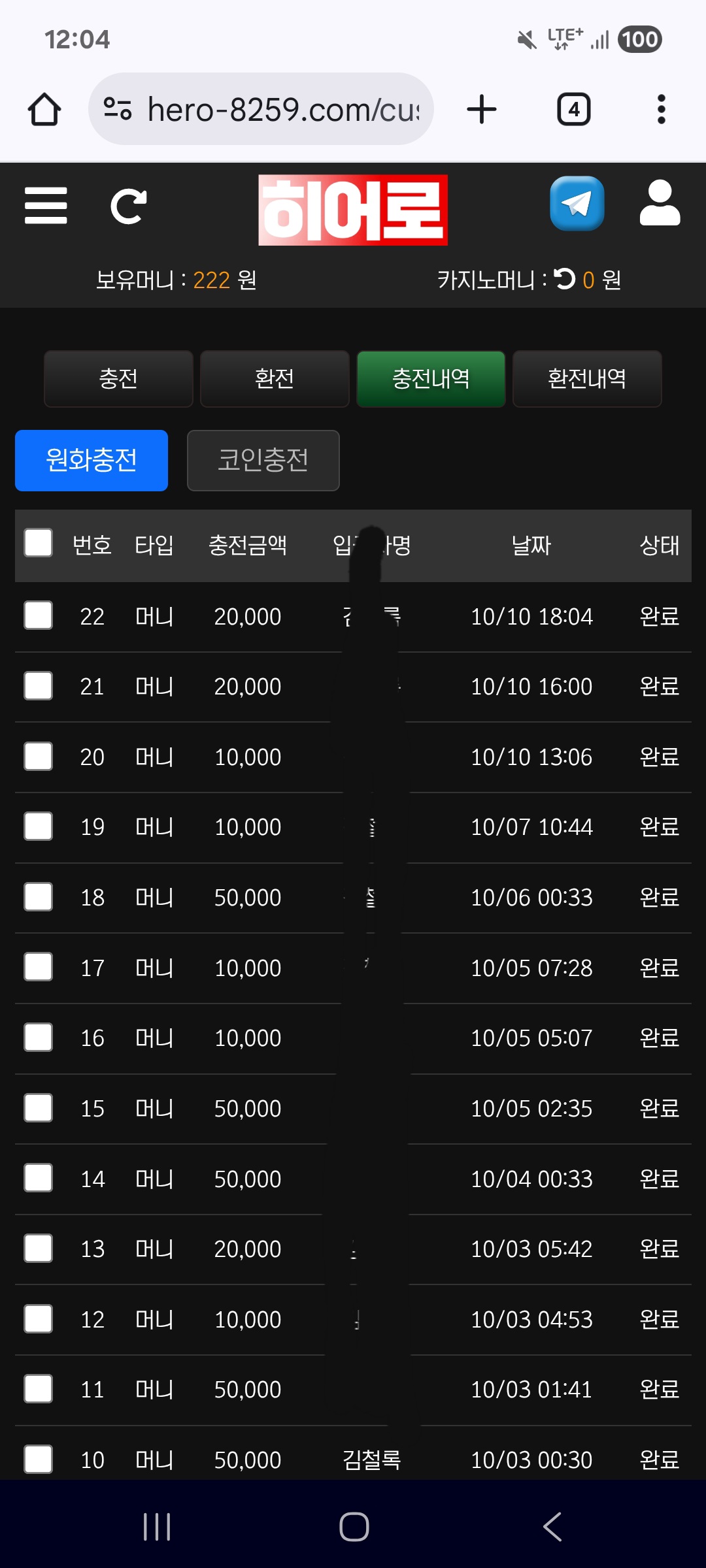Open the browser tab switcher
The image size is (706, 1568).
(574, 109)
